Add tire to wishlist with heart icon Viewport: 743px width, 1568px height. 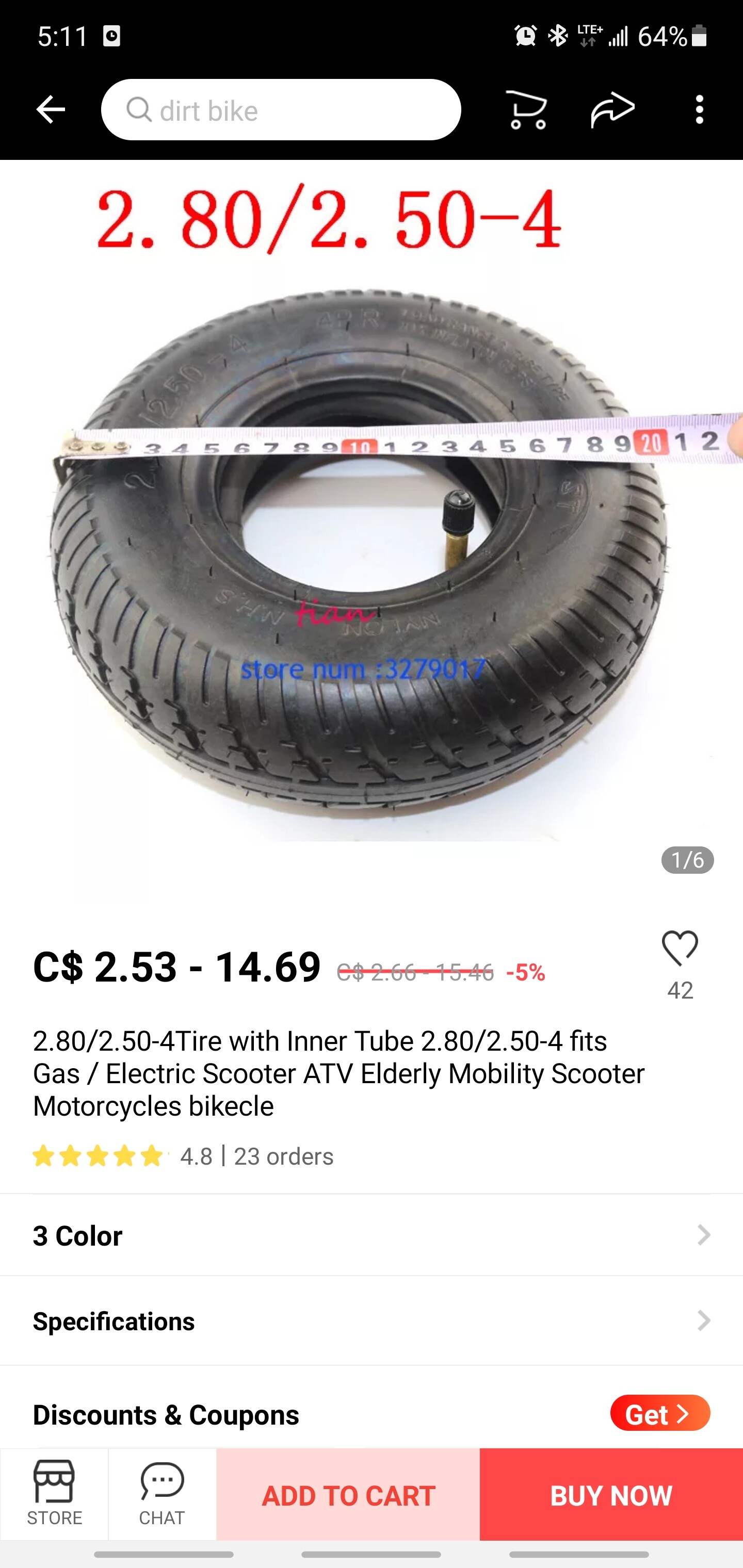click(680, 949)
